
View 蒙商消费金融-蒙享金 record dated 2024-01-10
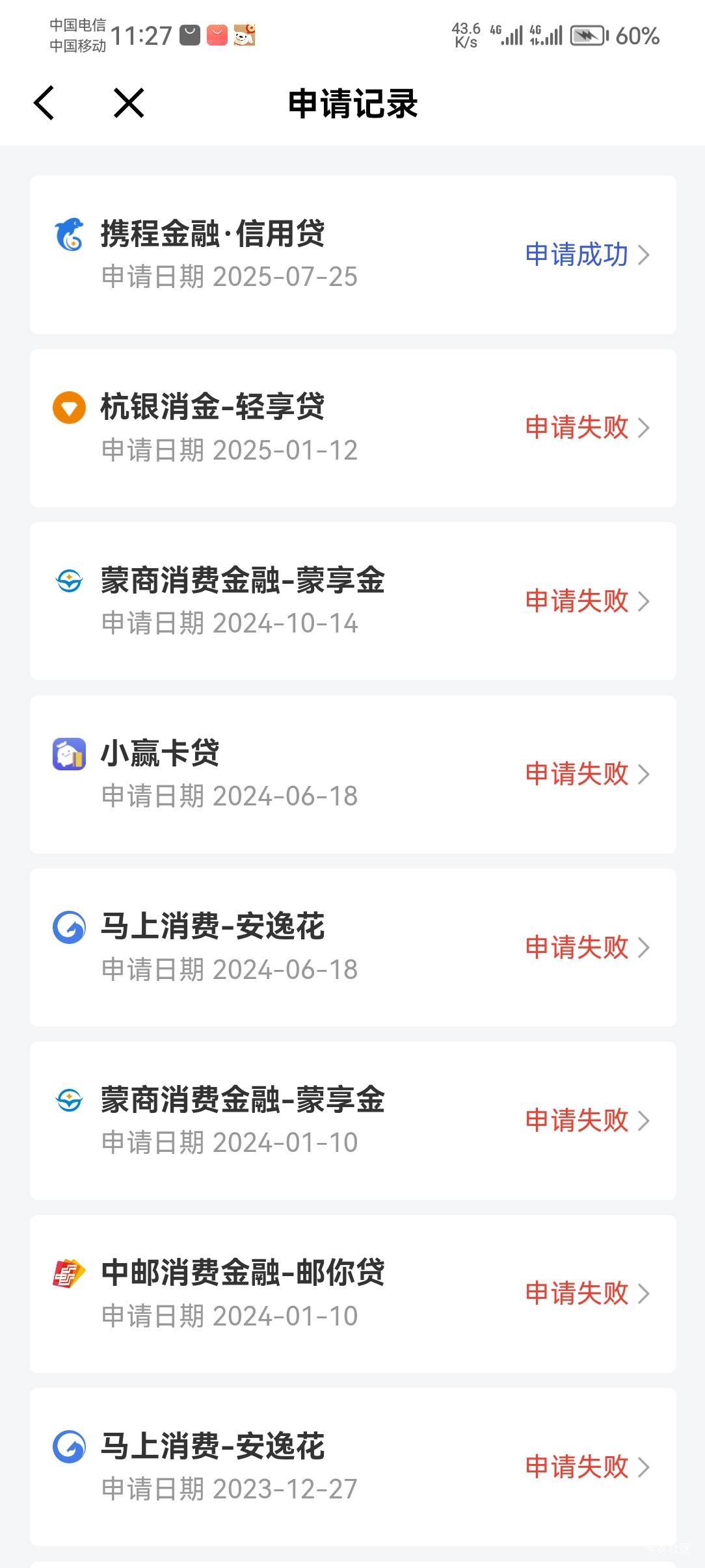pyautogui.click(x=352, y=1121)
